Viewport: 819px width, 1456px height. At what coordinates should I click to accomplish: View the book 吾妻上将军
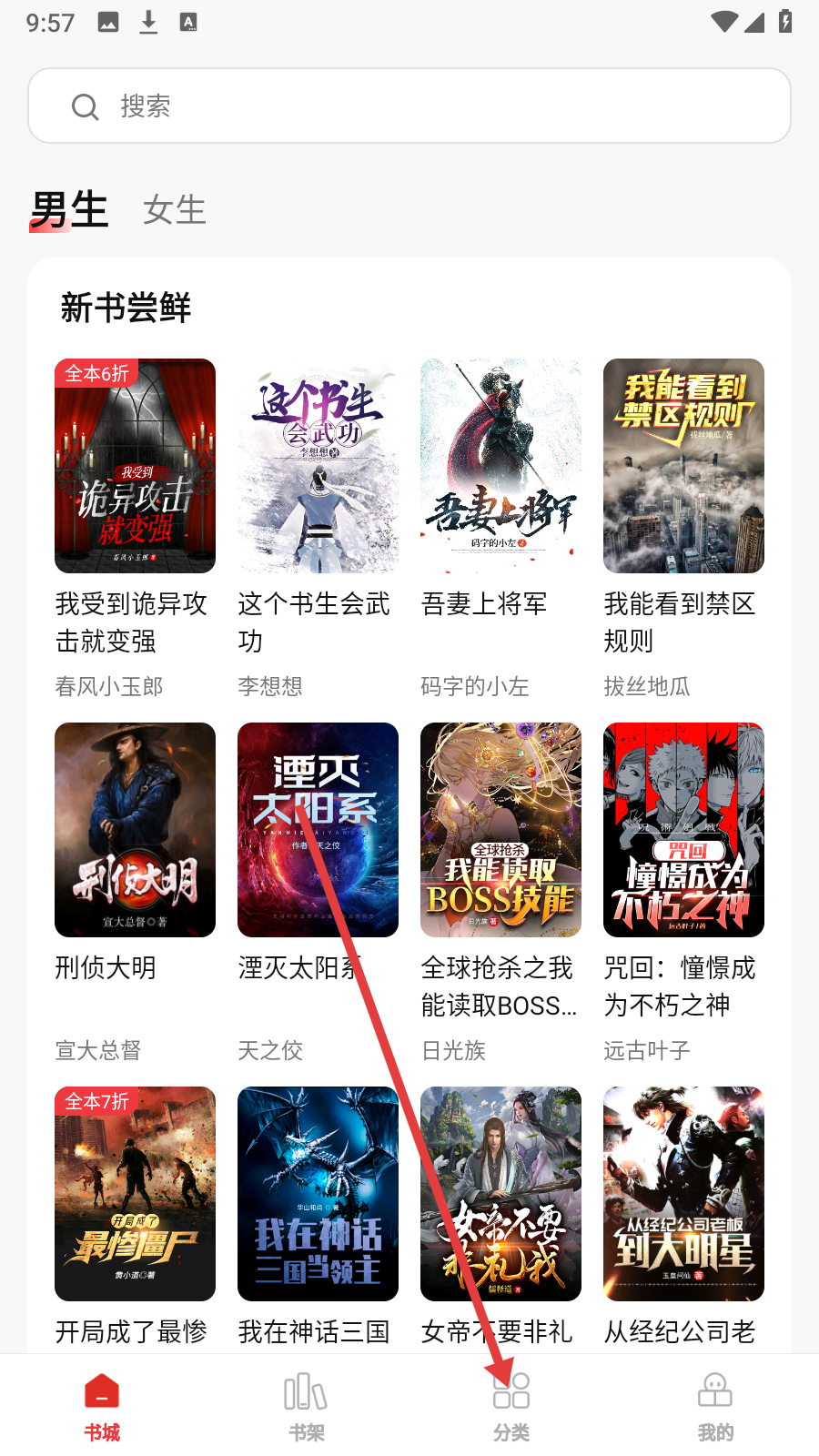pos(500,466)
